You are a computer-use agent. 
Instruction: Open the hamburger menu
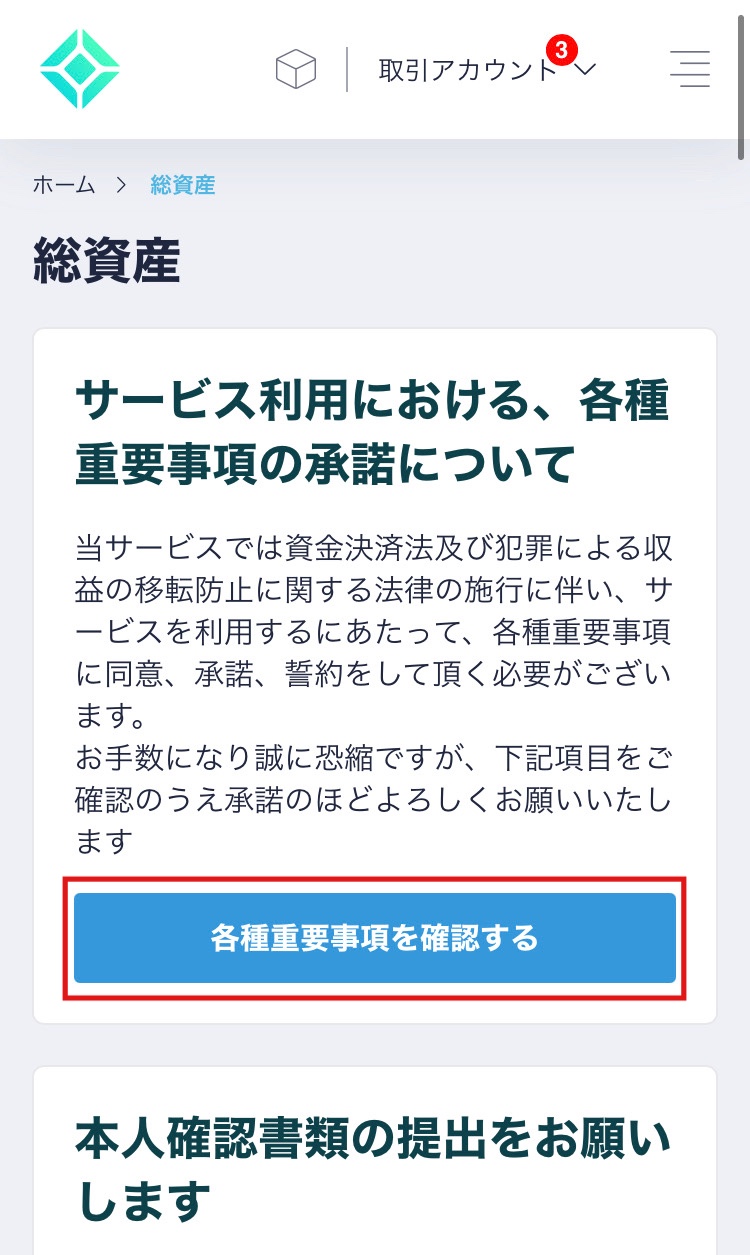690,69
